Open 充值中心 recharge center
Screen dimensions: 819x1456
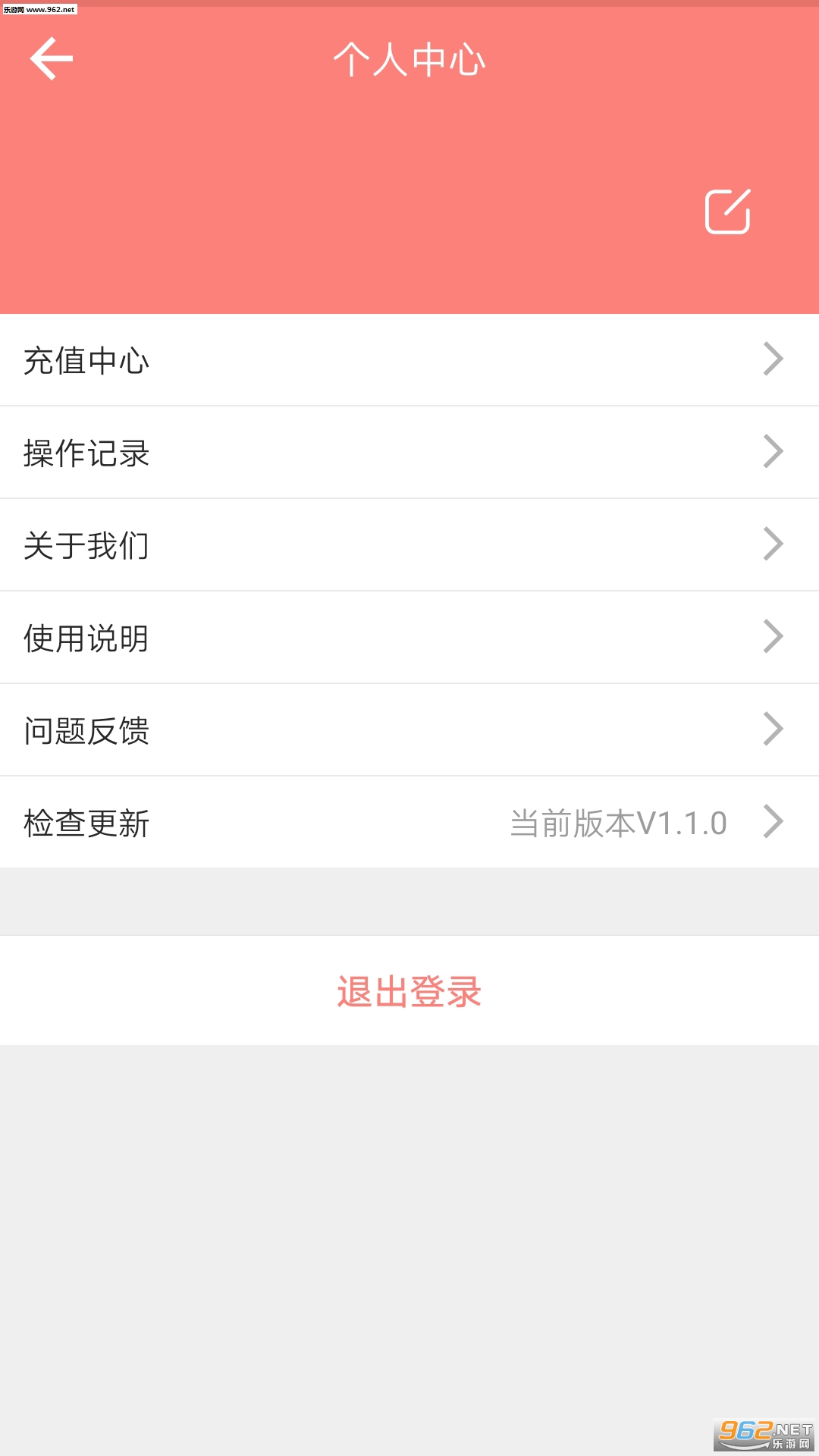409,359
